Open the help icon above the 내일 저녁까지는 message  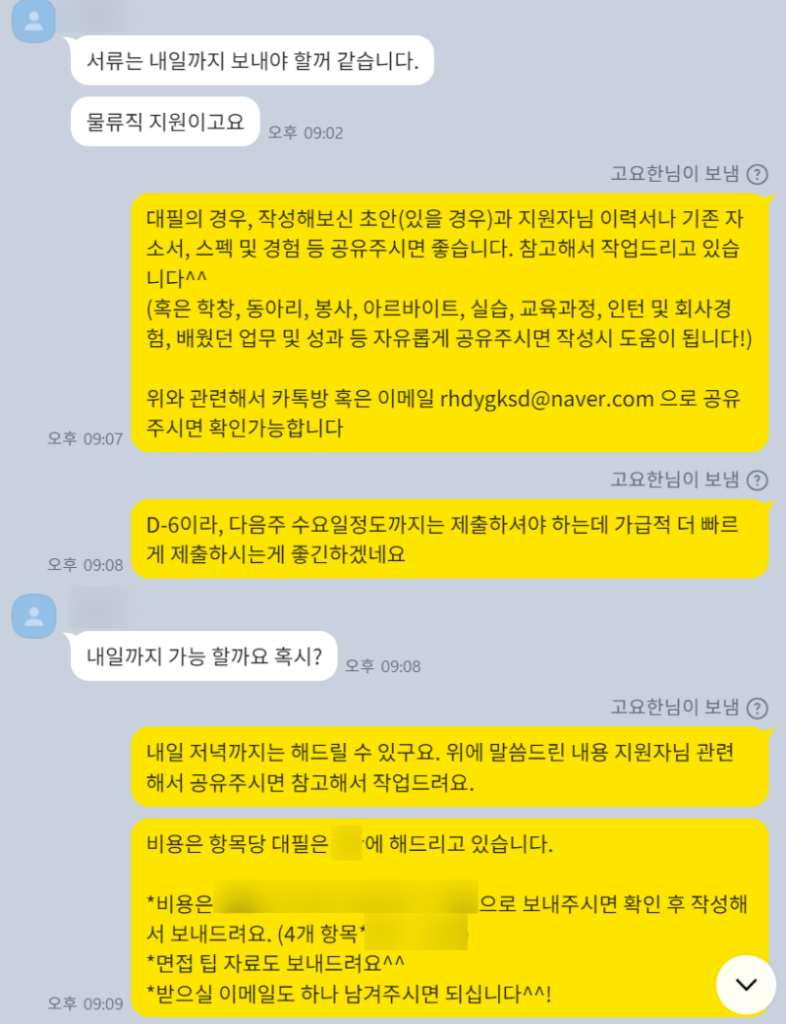tap(758, 708)
